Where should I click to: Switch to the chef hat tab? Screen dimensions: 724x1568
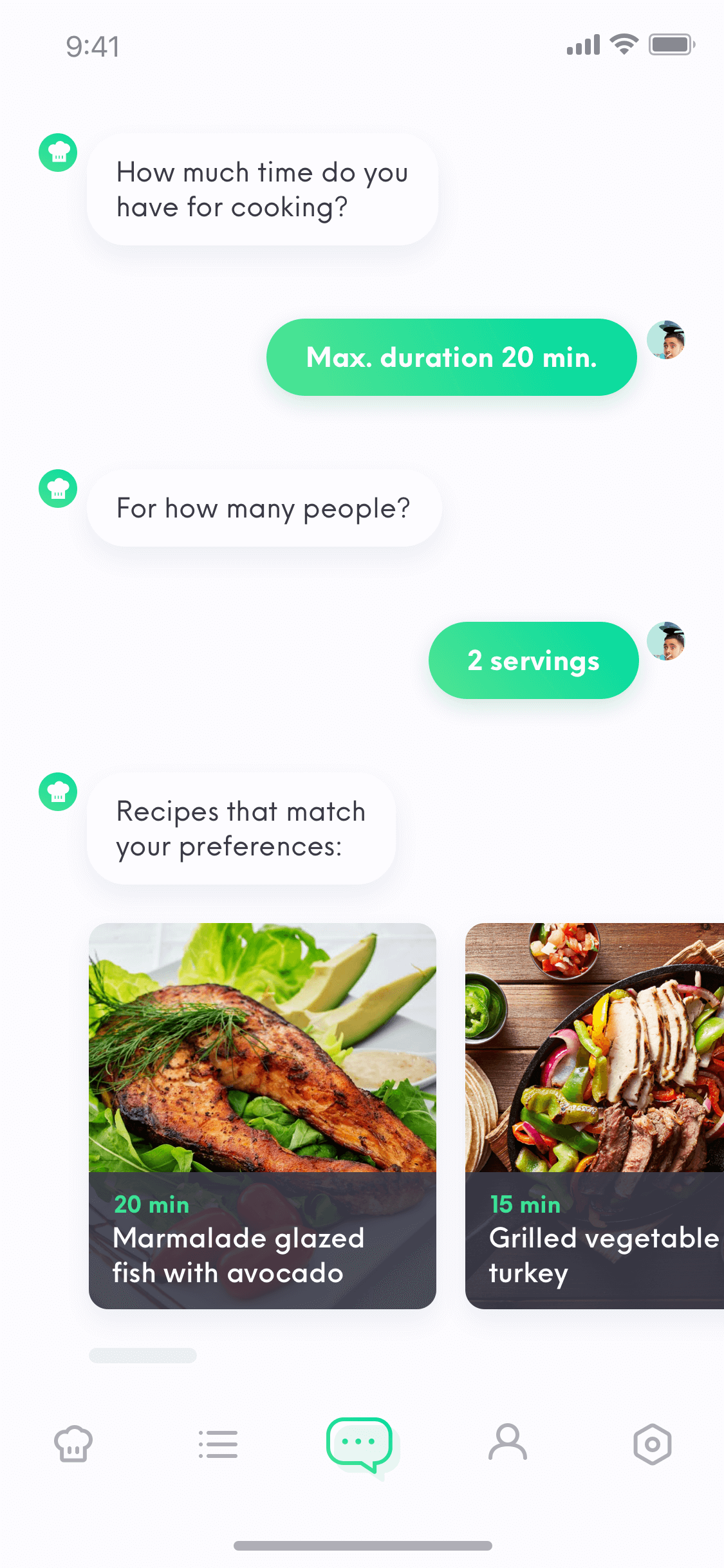click(73, 1444)
